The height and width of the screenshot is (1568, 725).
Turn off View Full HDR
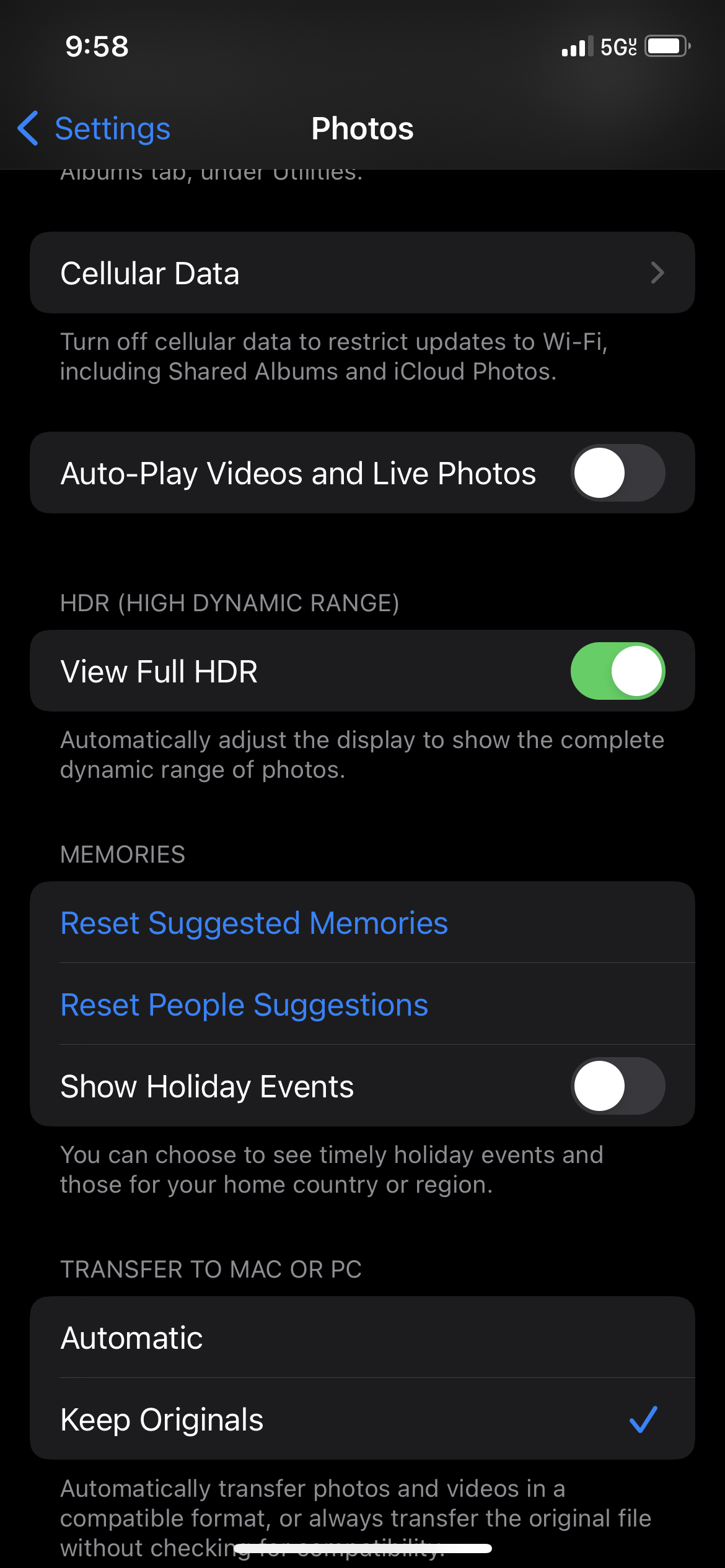click(x=617, y=671)
